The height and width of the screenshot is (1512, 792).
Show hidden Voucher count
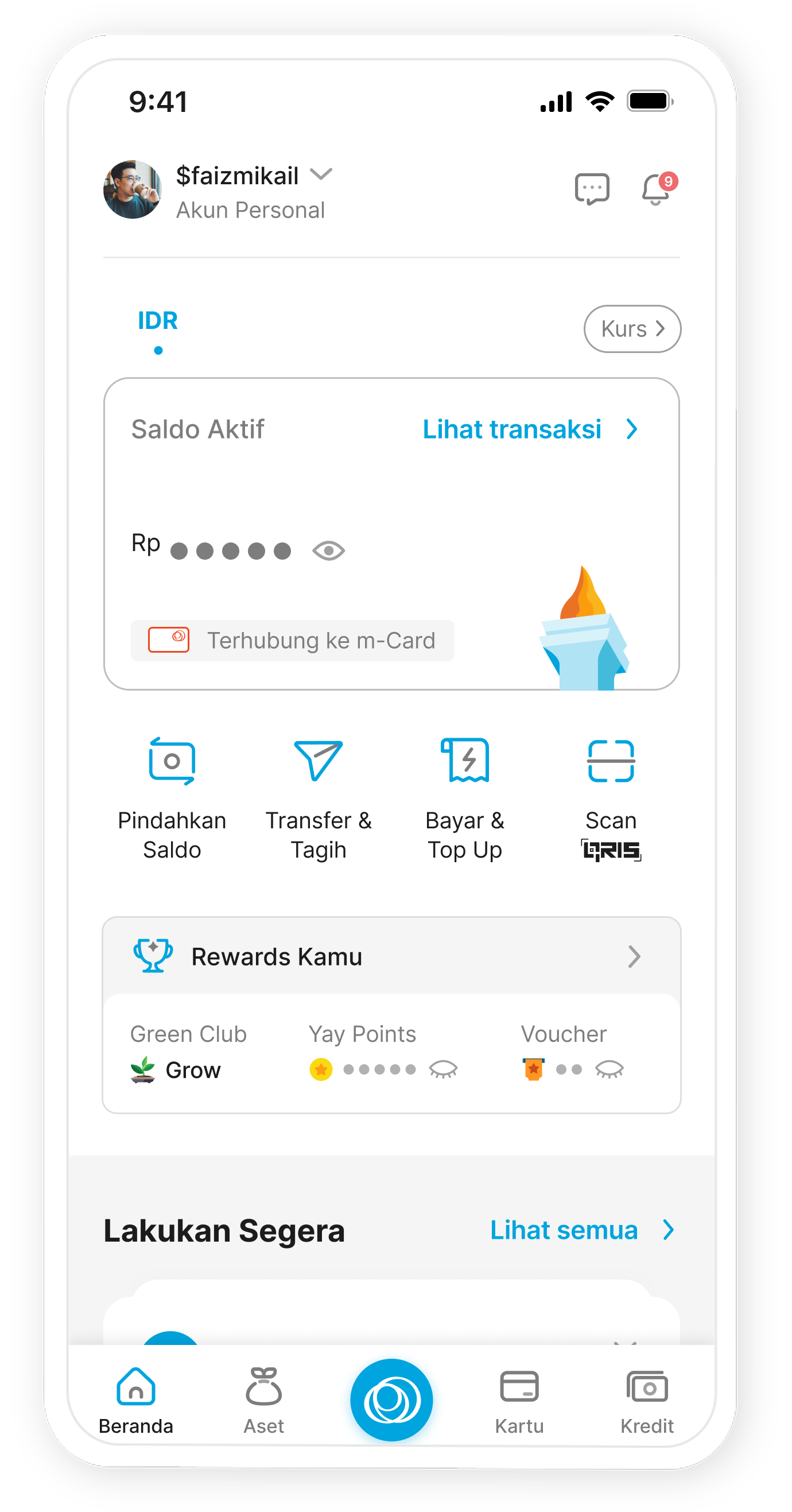pyautogui.click(x=609, y=1069)
